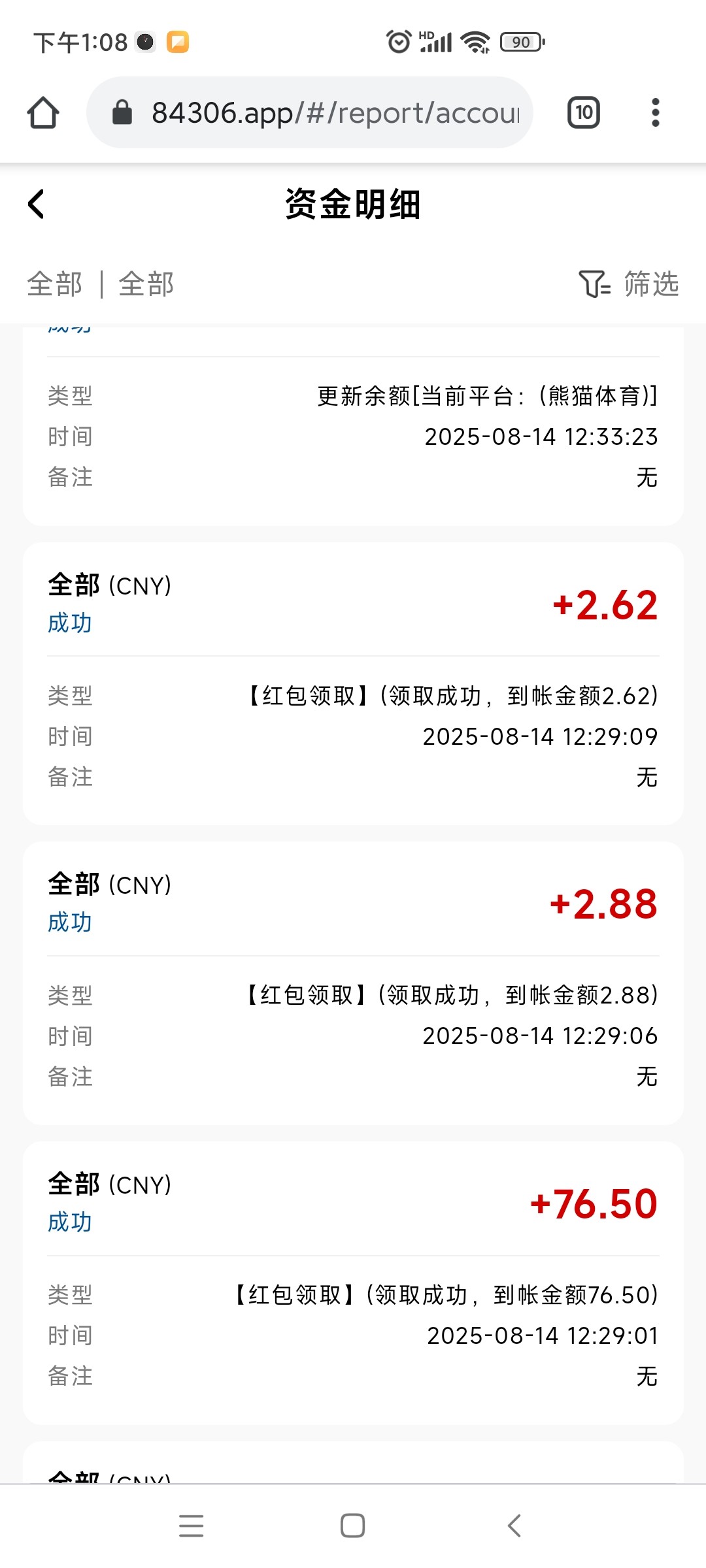Go back from the 资金明细 page
The height and width of the screenshot is (1568, 706).
point(37,204)
